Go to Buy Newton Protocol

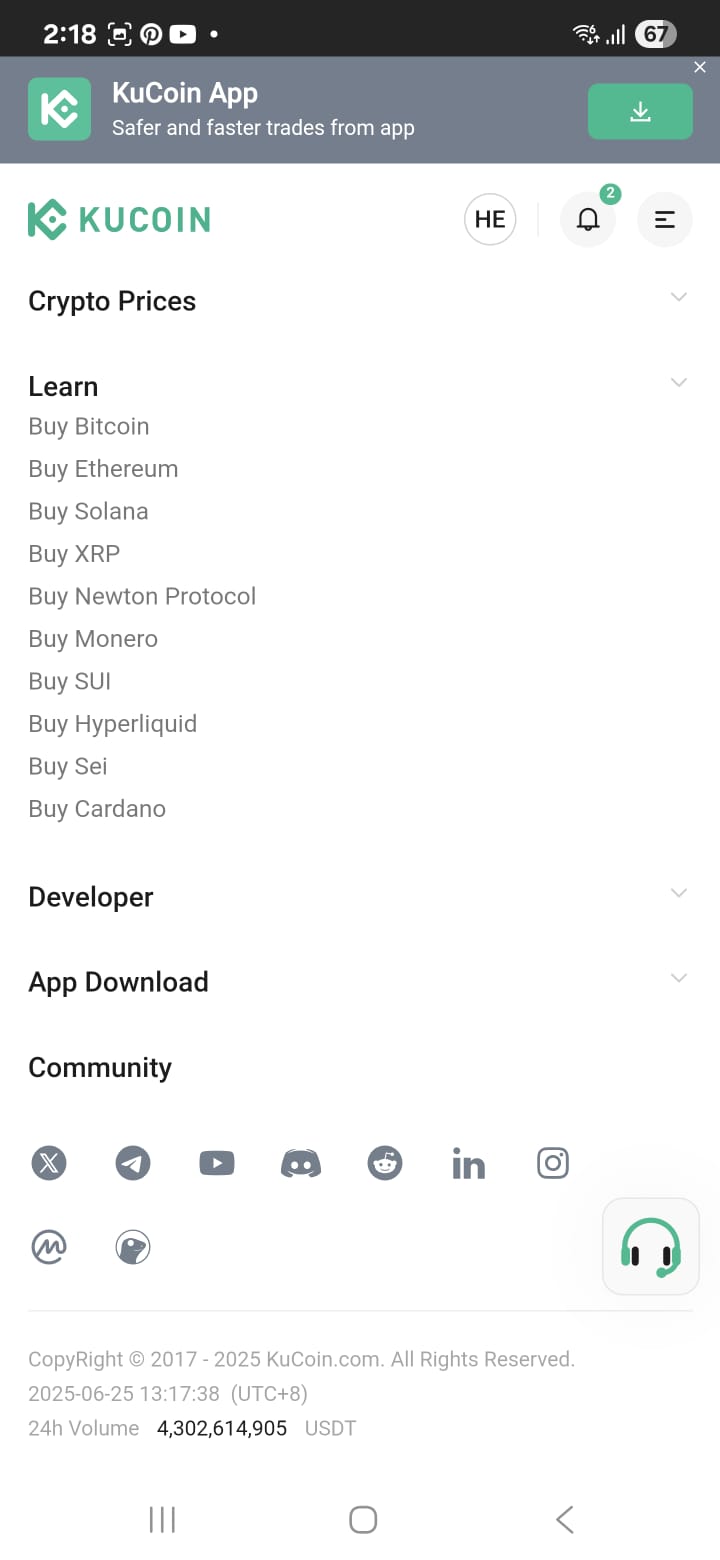point(142,596)
